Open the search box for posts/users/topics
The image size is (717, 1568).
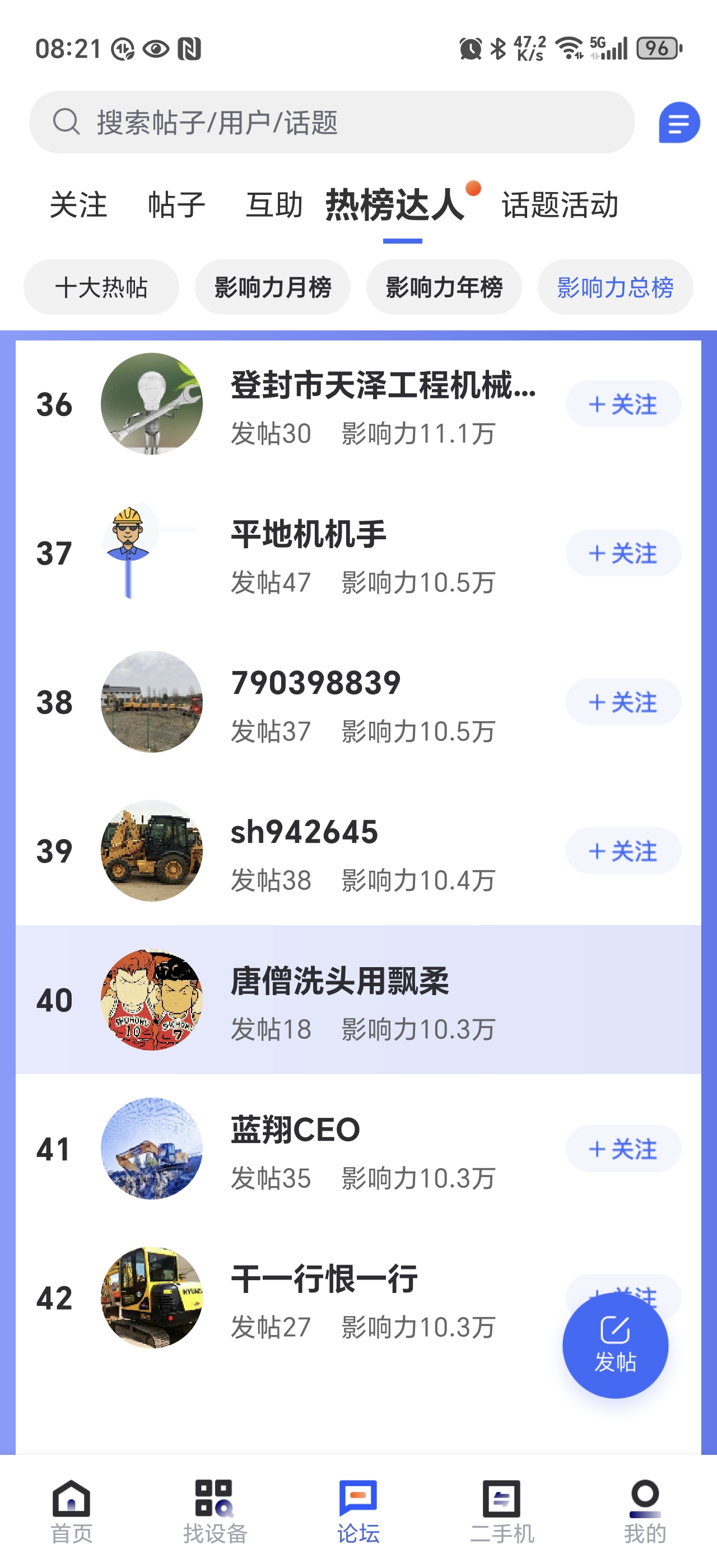pos(332,122)
